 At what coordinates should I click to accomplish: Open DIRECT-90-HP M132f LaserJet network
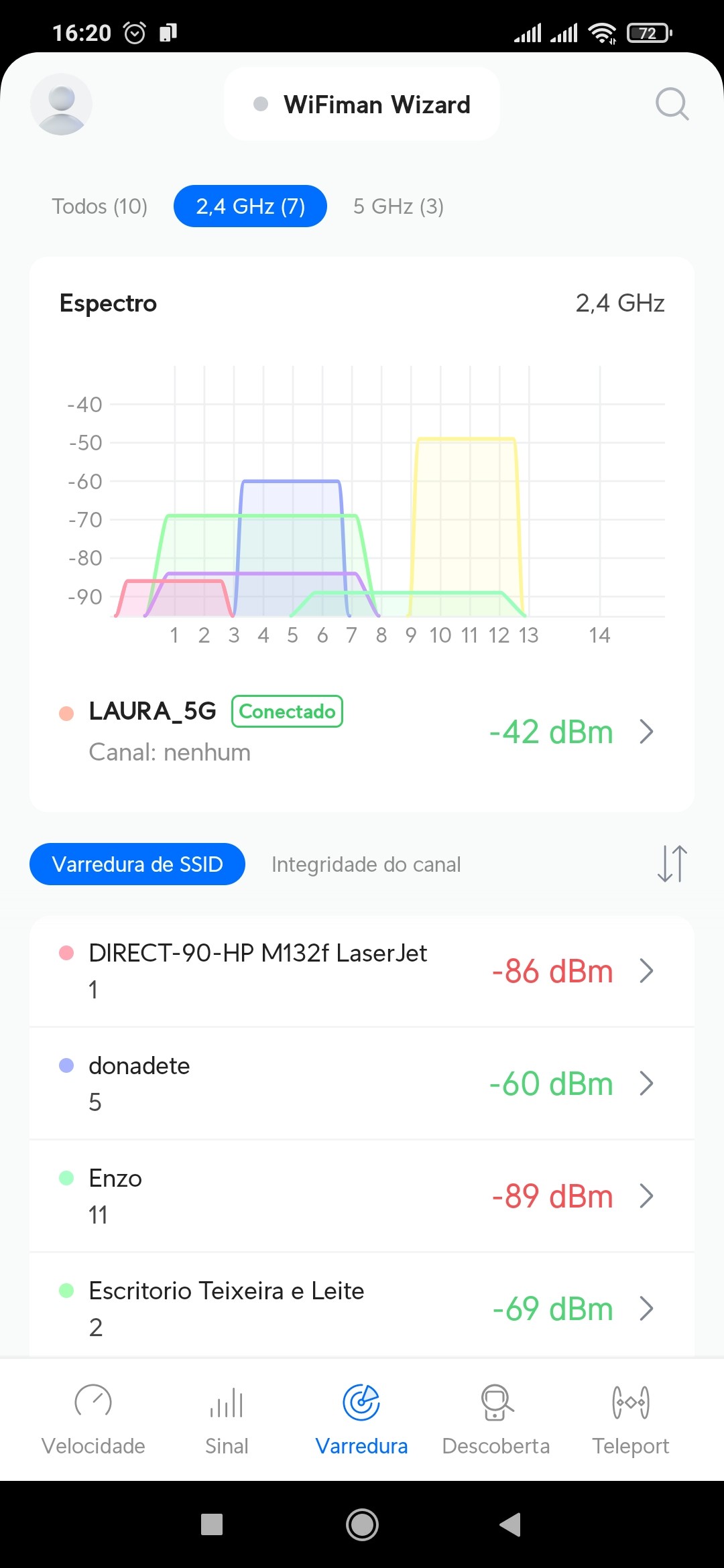(x=362, y=971)
